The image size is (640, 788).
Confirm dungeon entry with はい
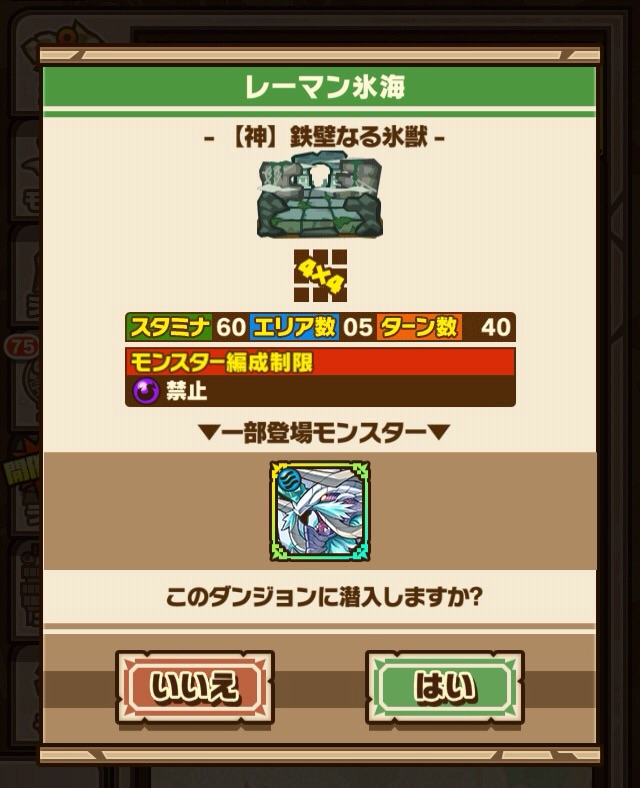coord(444,687)
